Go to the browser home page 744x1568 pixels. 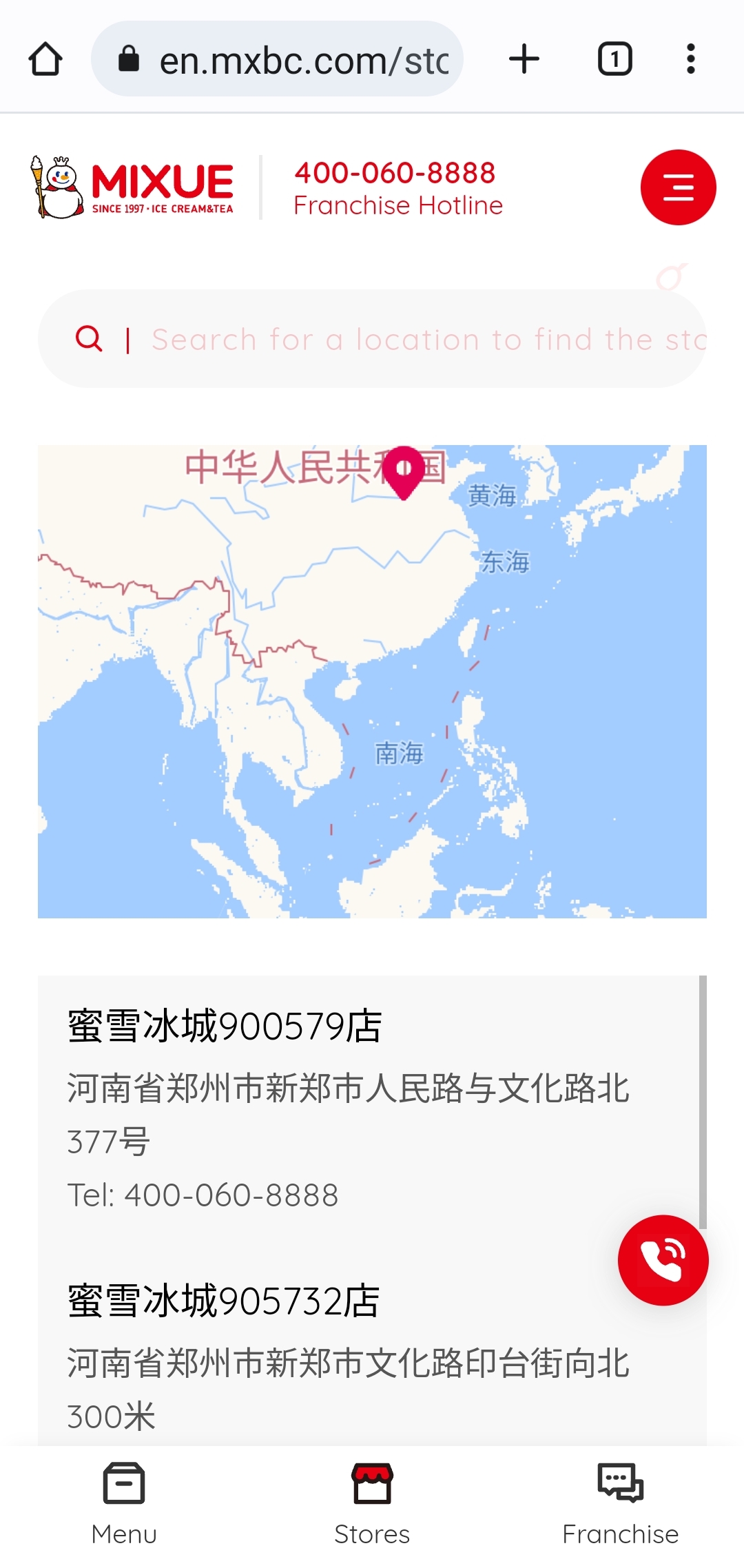45,59
